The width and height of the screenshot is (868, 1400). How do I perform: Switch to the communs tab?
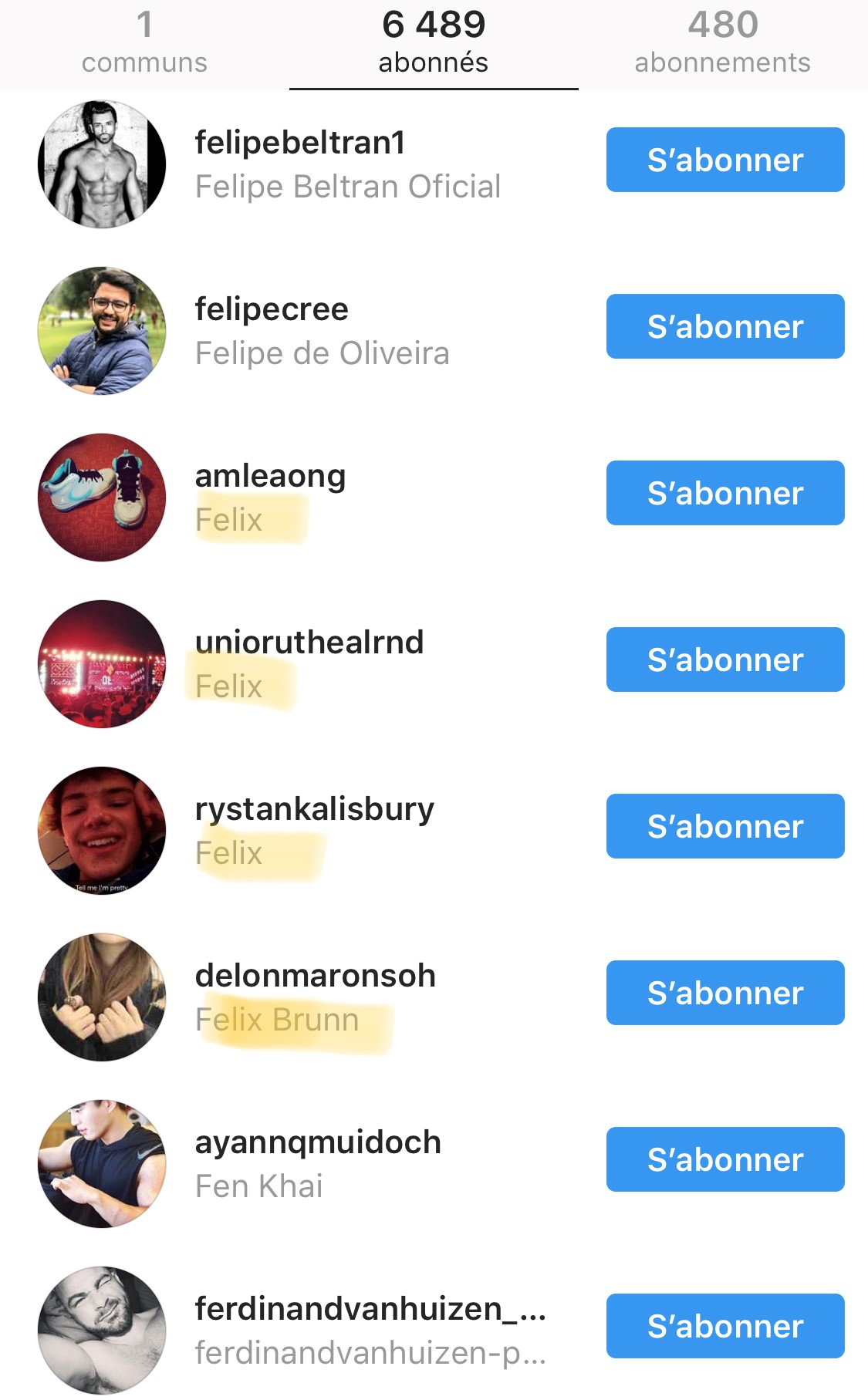point(144,43)
